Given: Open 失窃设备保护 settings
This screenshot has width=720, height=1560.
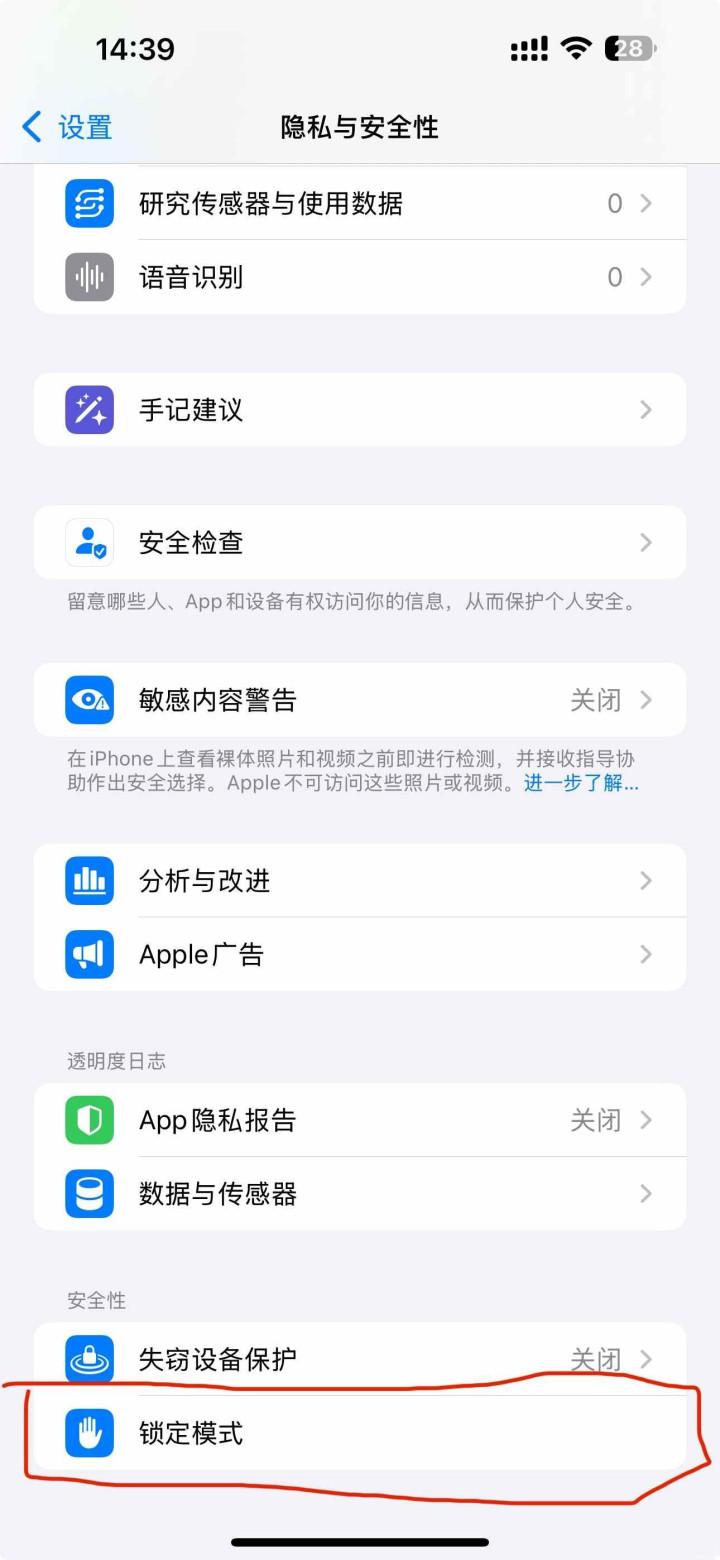Looking at the screenshot, I should (x=360, y=1359).
